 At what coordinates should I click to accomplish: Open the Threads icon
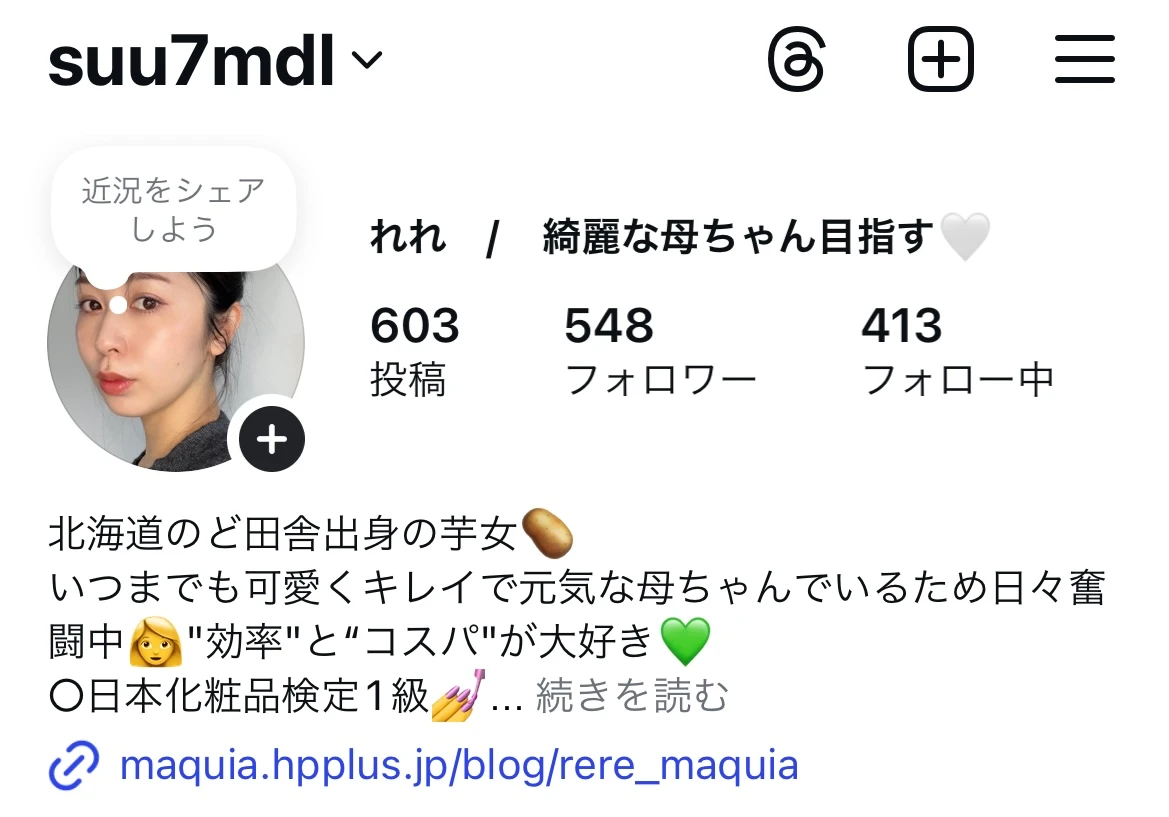click(x=797, y=60)
